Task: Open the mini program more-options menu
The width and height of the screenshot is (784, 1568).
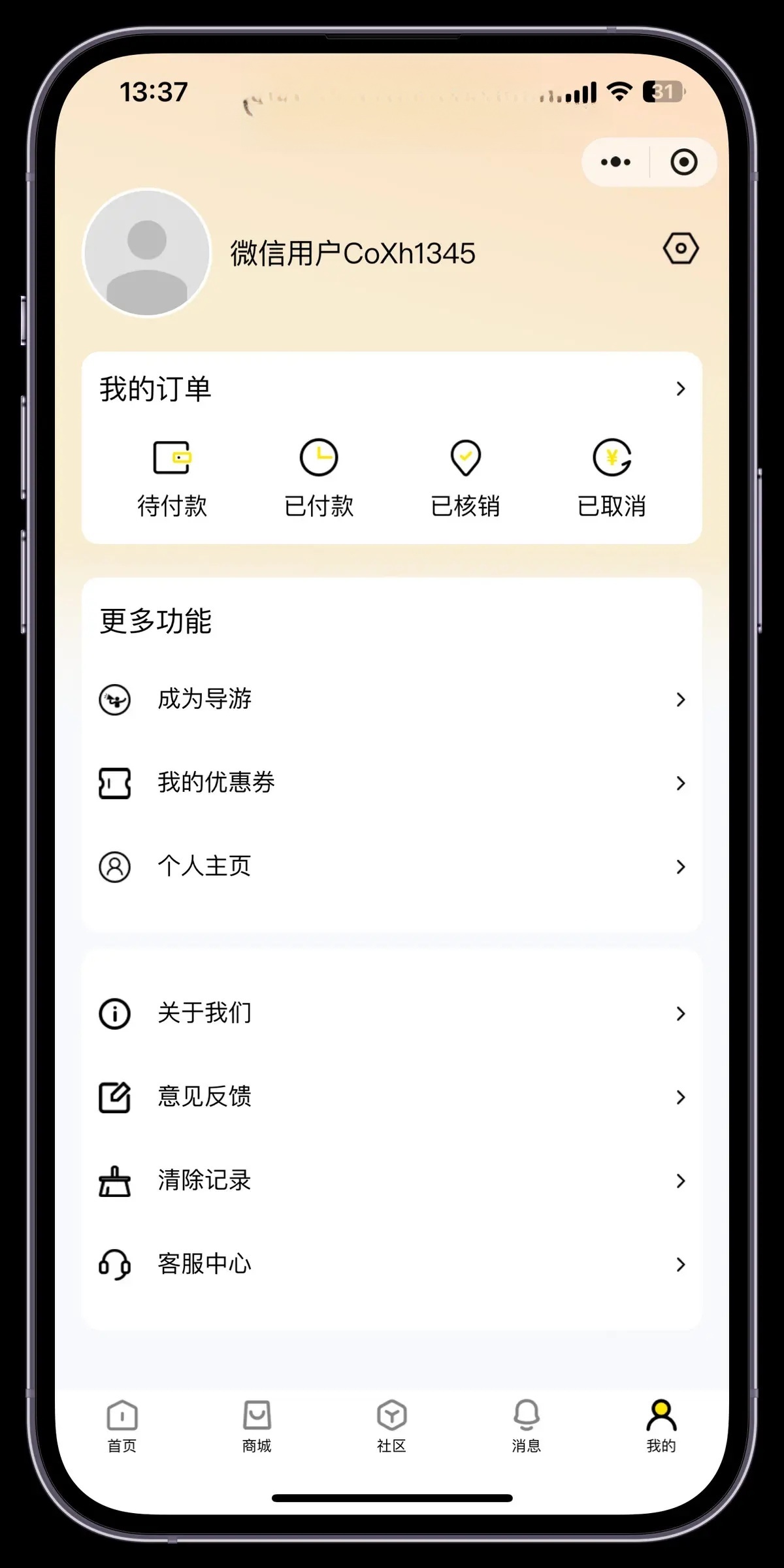Action: click(x=615, y=162)
